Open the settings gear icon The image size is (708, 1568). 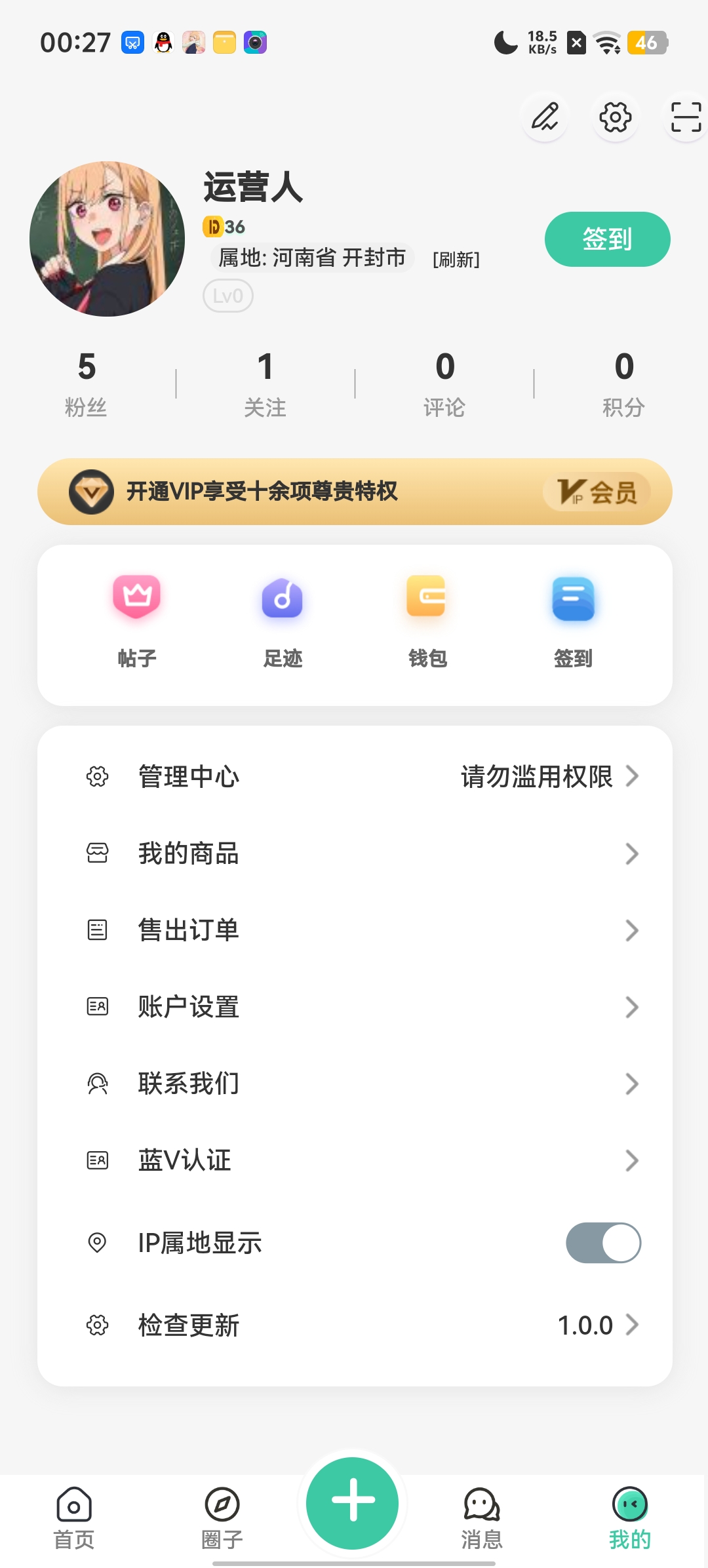click(615, 117)
